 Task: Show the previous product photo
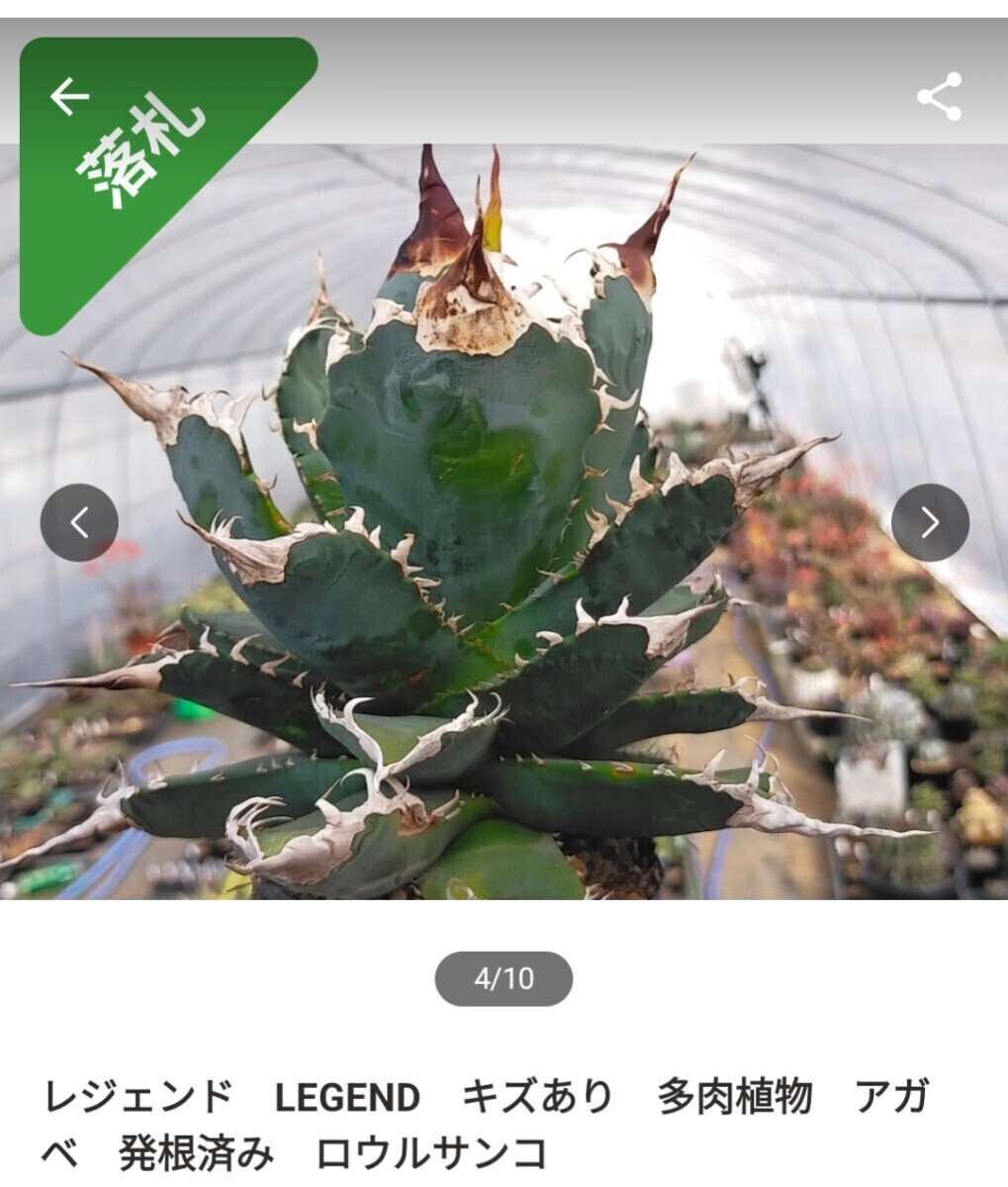[79, 522]
